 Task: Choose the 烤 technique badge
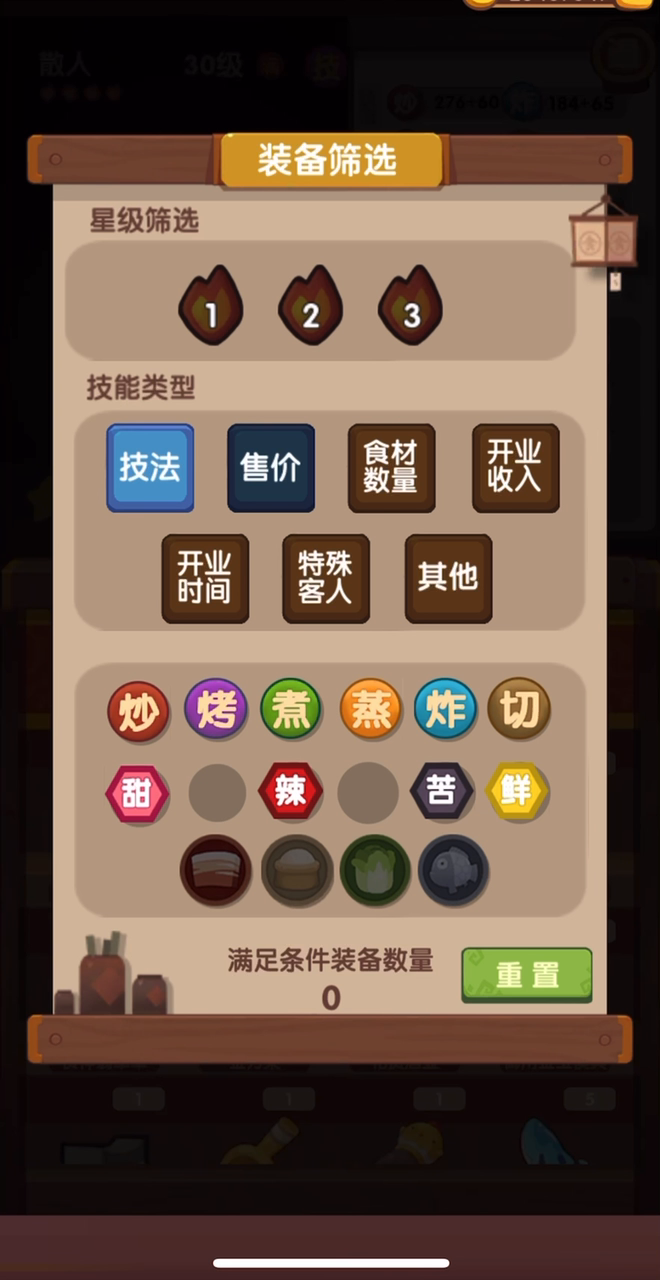216,710
